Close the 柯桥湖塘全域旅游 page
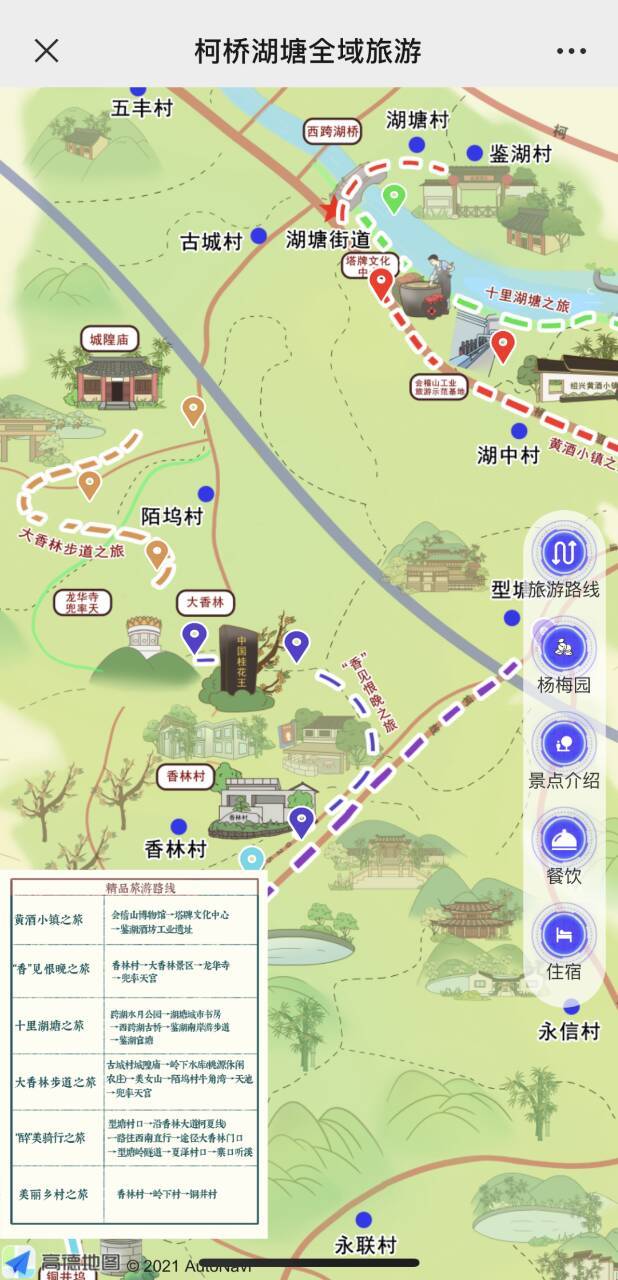 click(46, 51)
